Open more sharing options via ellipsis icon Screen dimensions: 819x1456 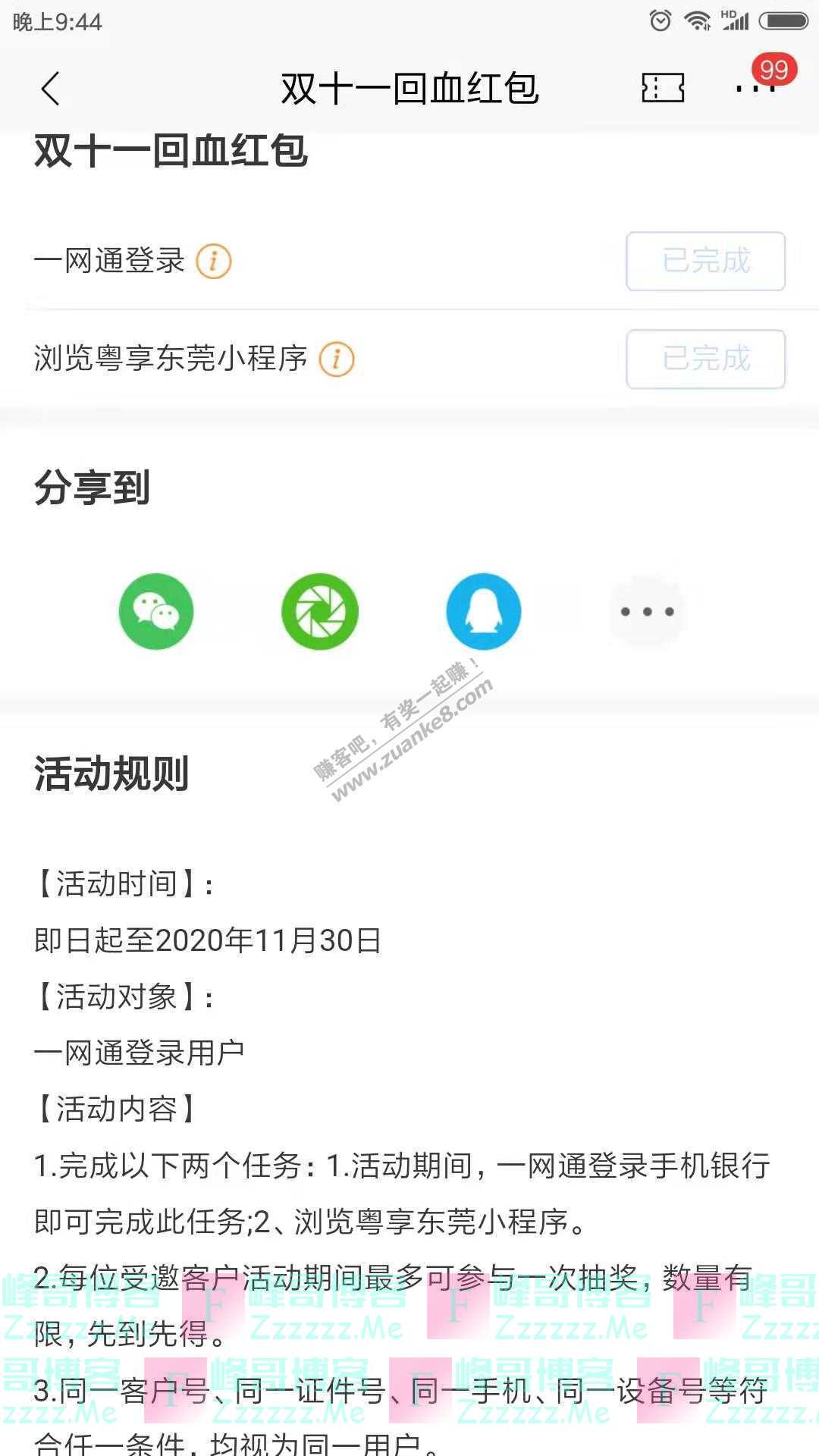[x=647, y=611]
